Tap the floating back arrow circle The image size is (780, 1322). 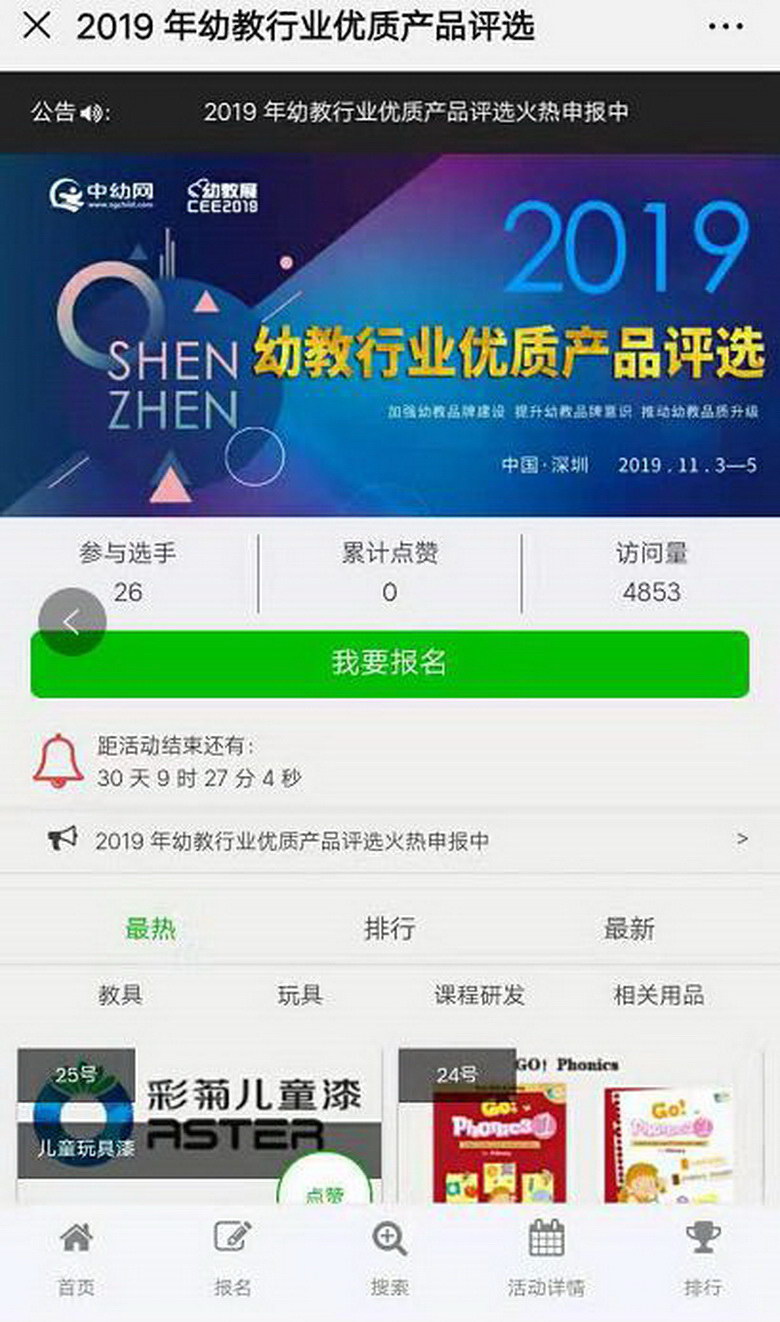point(72,622)
